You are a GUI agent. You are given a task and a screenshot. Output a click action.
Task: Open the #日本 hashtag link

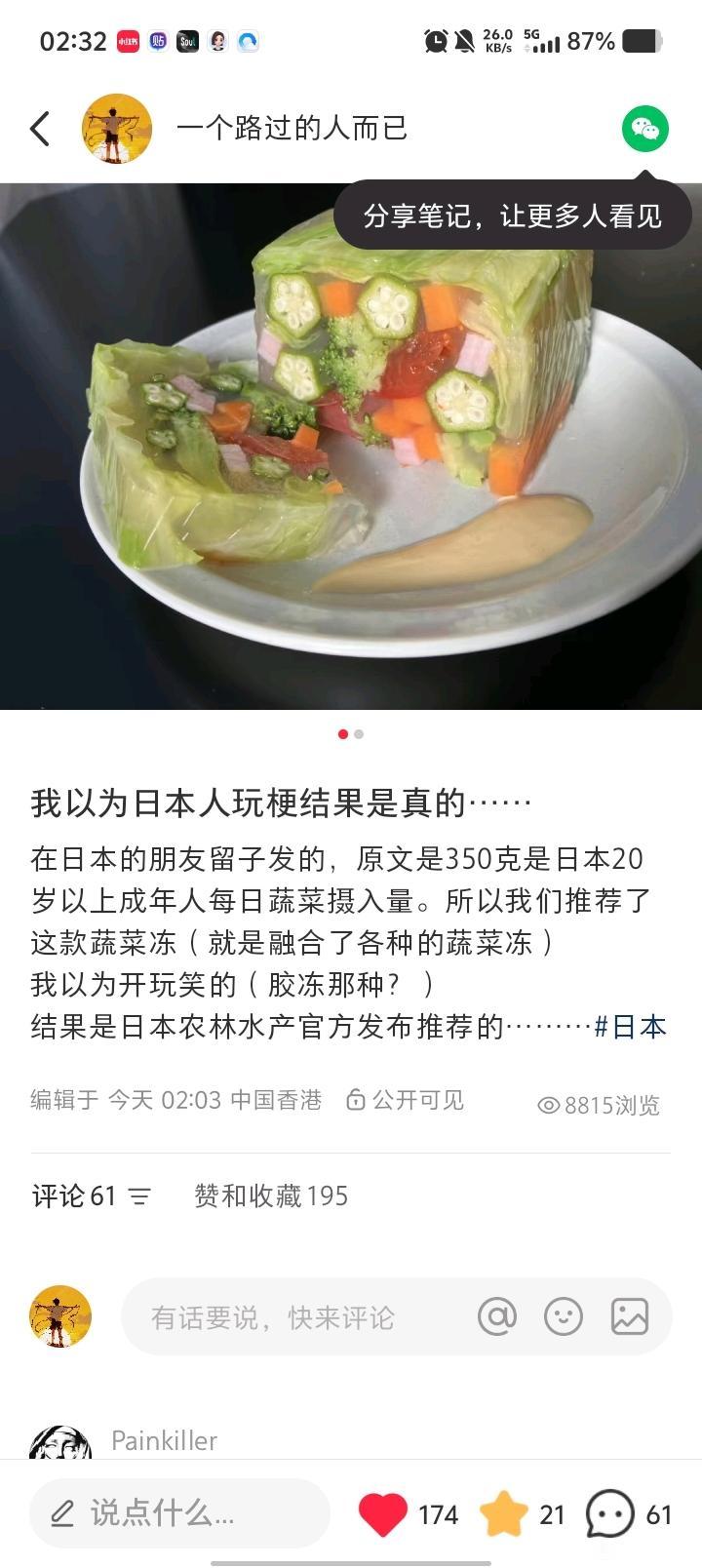coord(630,1027)
